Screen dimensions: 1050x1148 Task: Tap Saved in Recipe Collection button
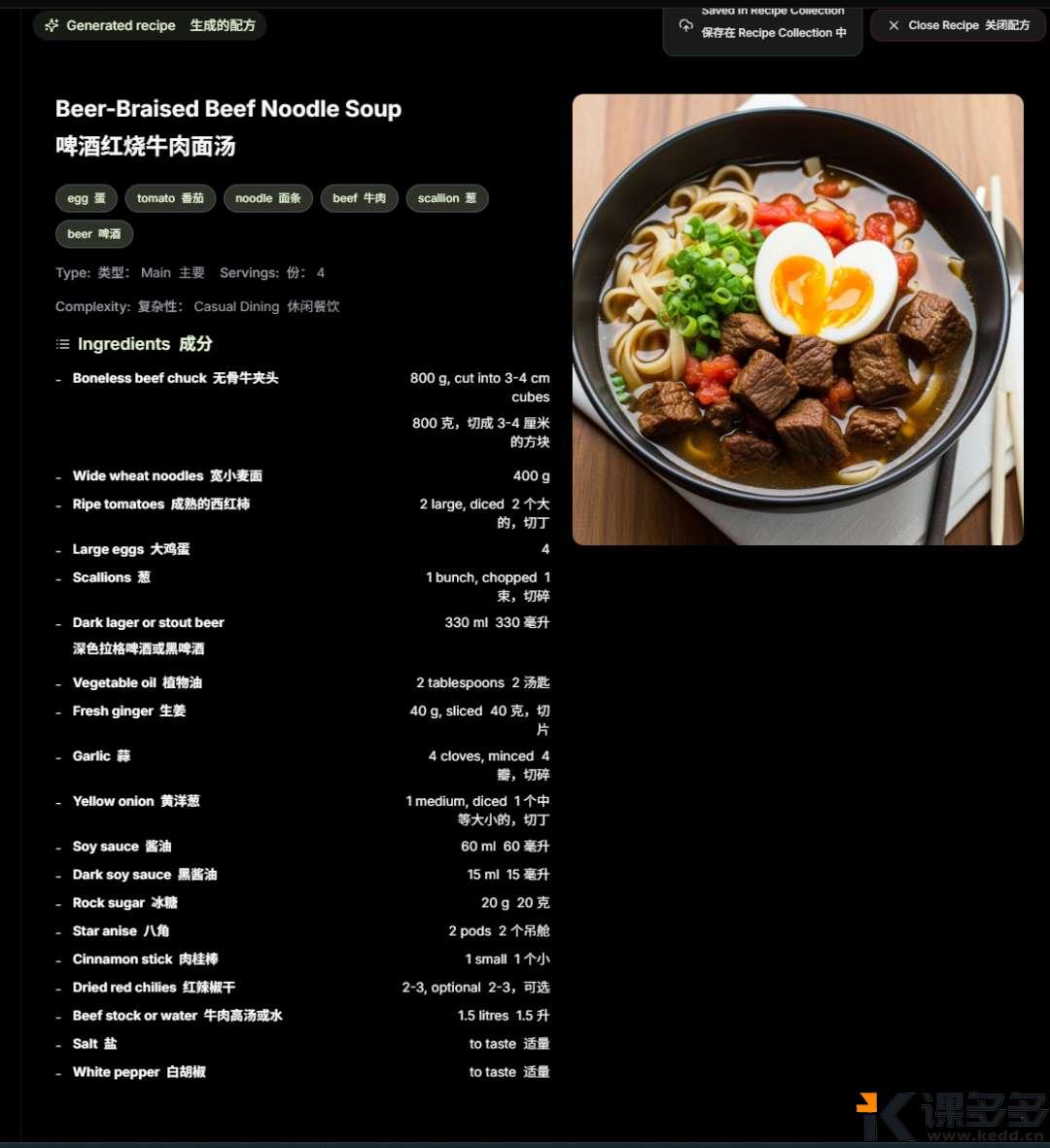763,30
